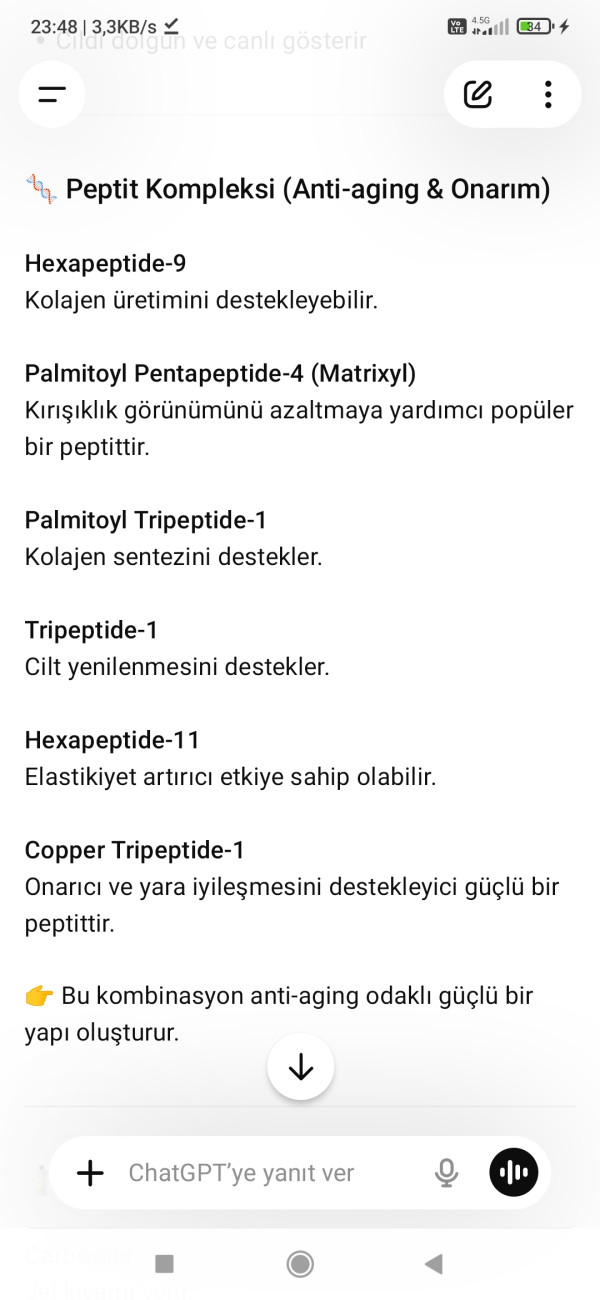
Task: Start a new chat
Action: [x=478, y=95]
